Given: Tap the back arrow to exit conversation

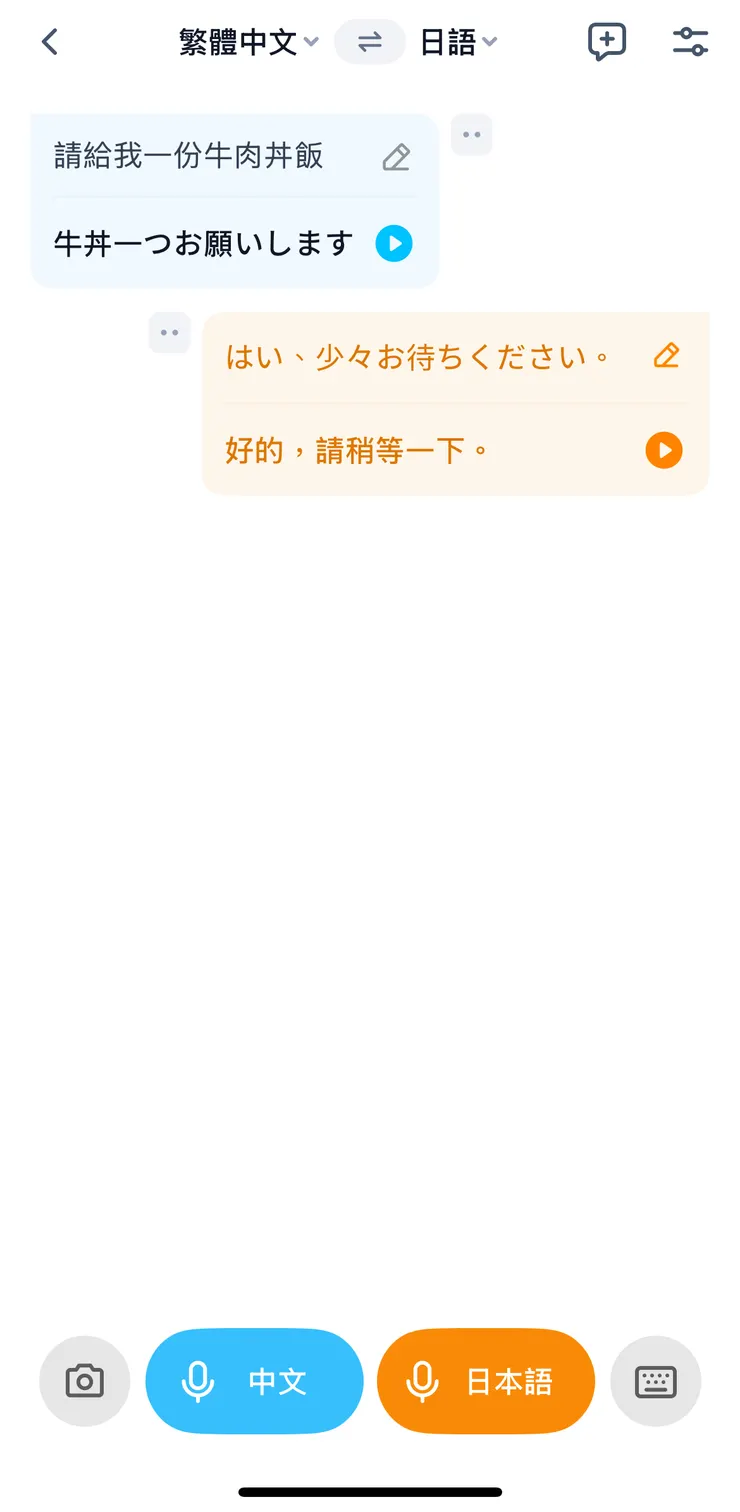Looking at the screenshot, I should [49, 42].
